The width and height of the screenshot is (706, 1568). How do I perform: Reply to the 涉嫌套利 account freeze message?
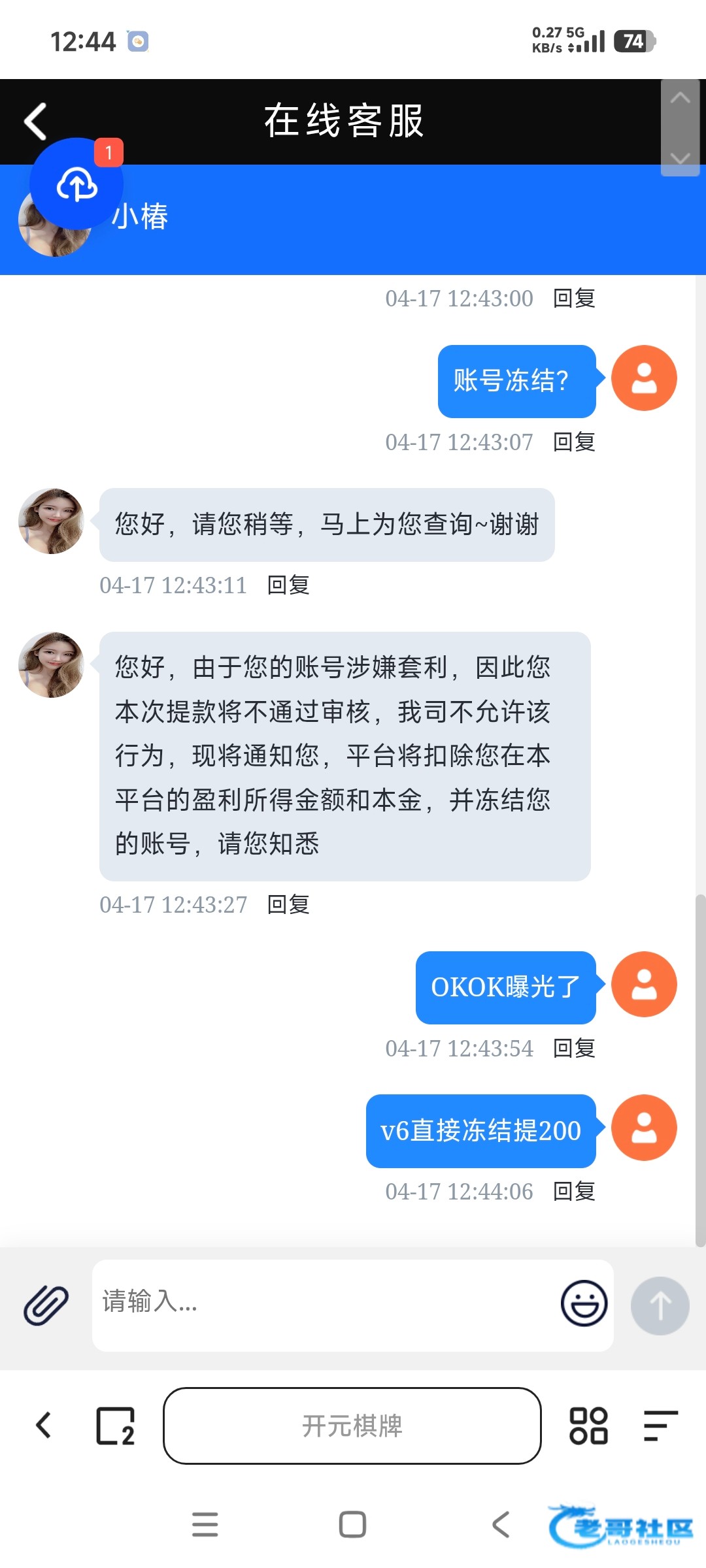(288, 905)
